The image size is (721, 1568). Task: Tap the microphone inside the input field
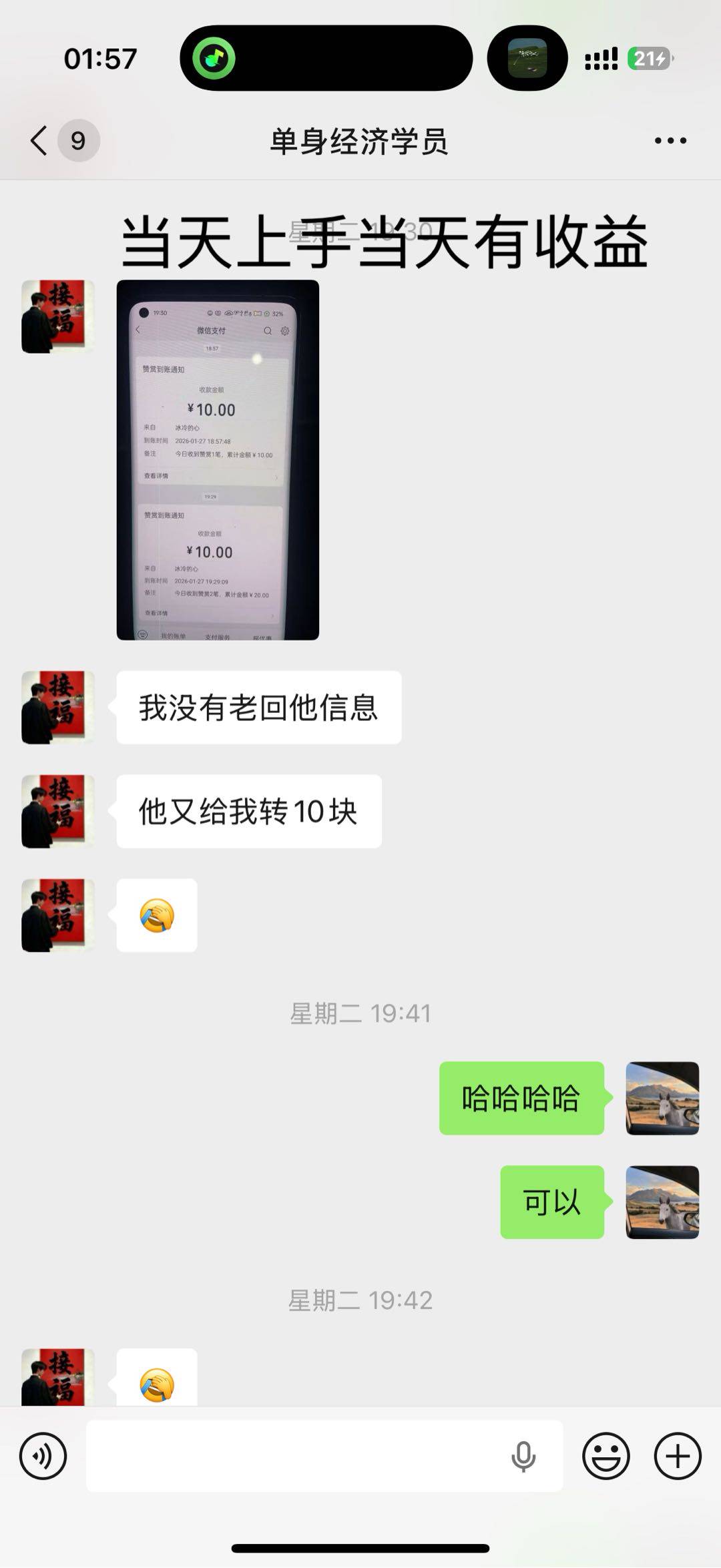(x=523, y=1456)
